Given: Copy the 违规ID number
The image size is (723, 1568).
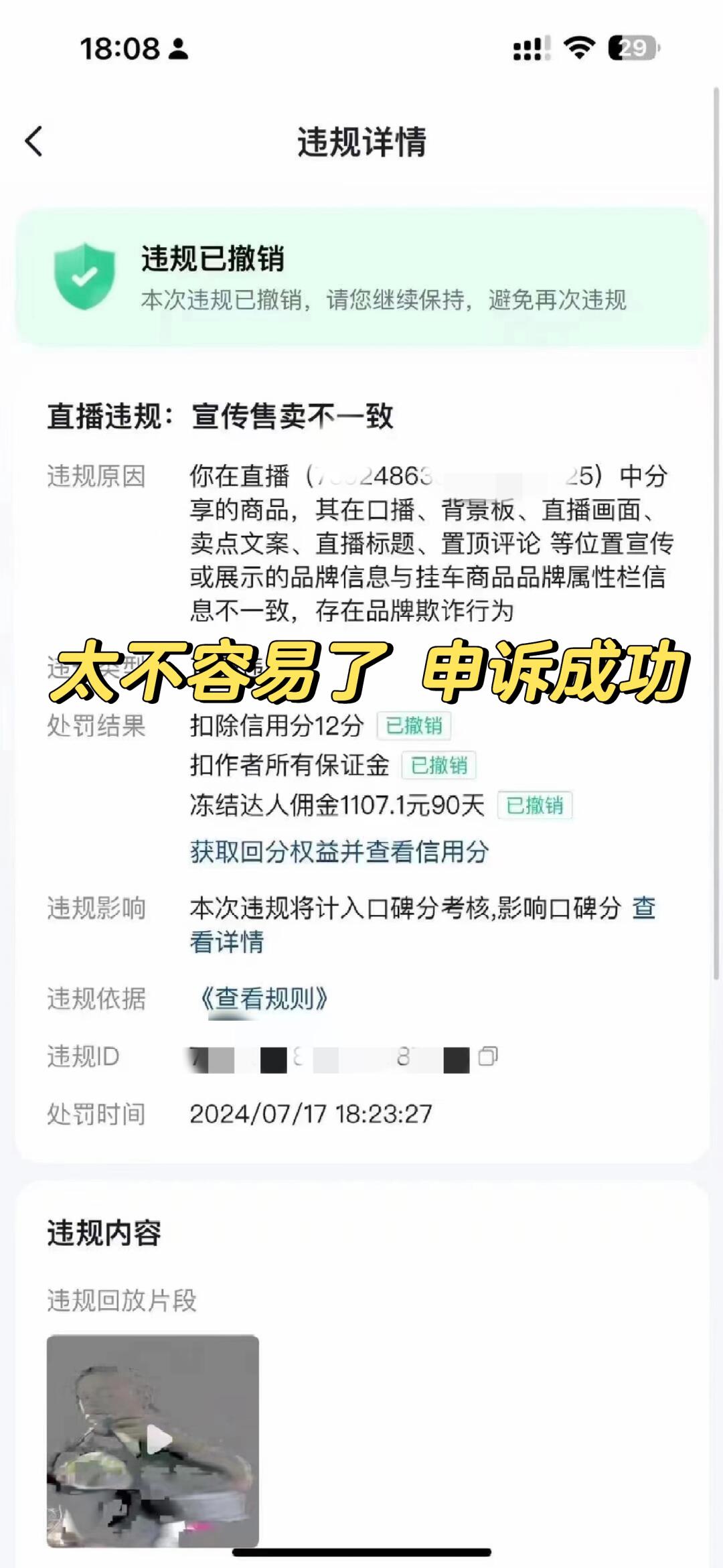Looking at the screenshot, I should (488, 1056).
